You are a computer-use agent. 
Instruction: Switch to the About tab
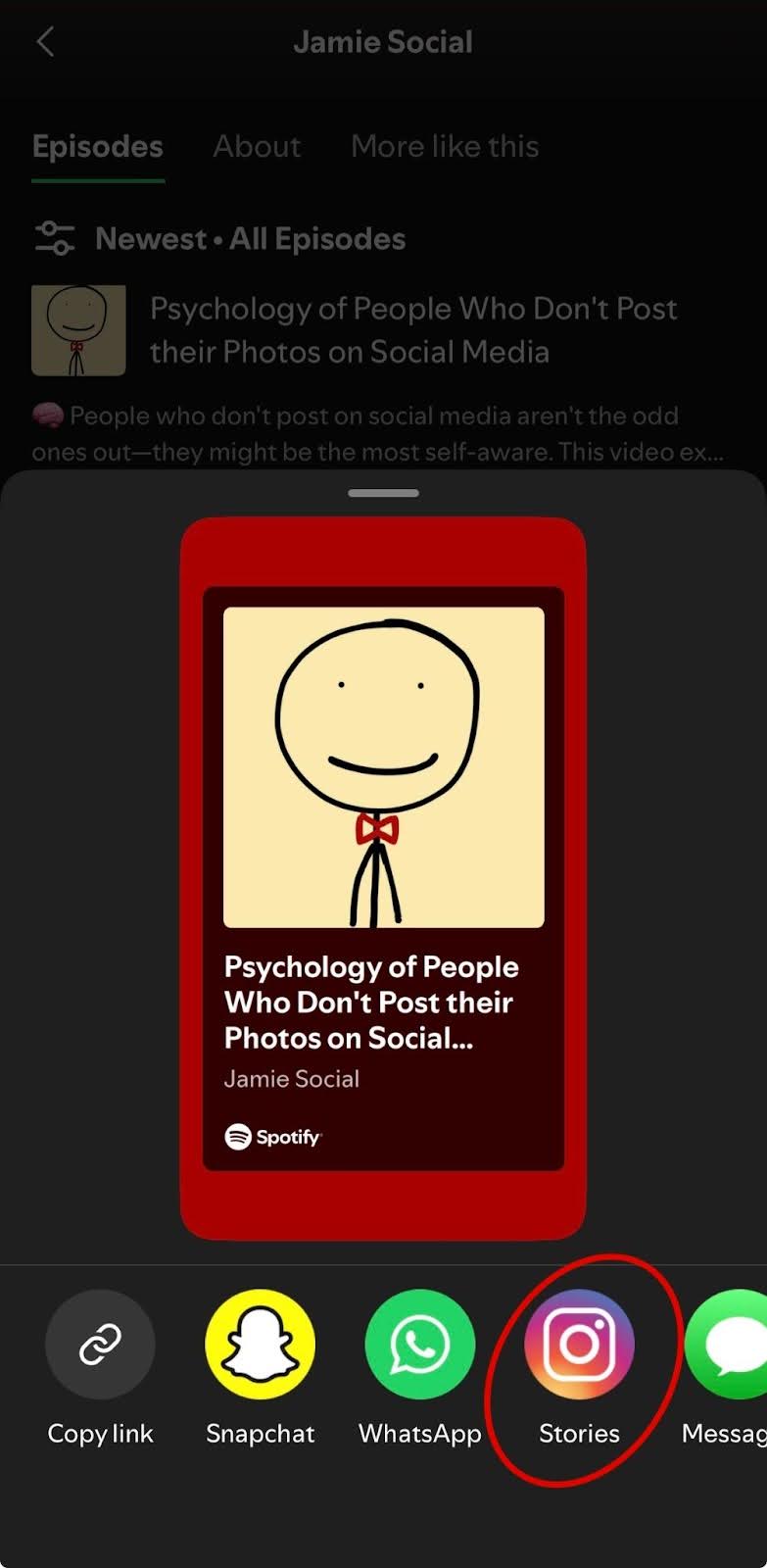(x=257, y=147)
